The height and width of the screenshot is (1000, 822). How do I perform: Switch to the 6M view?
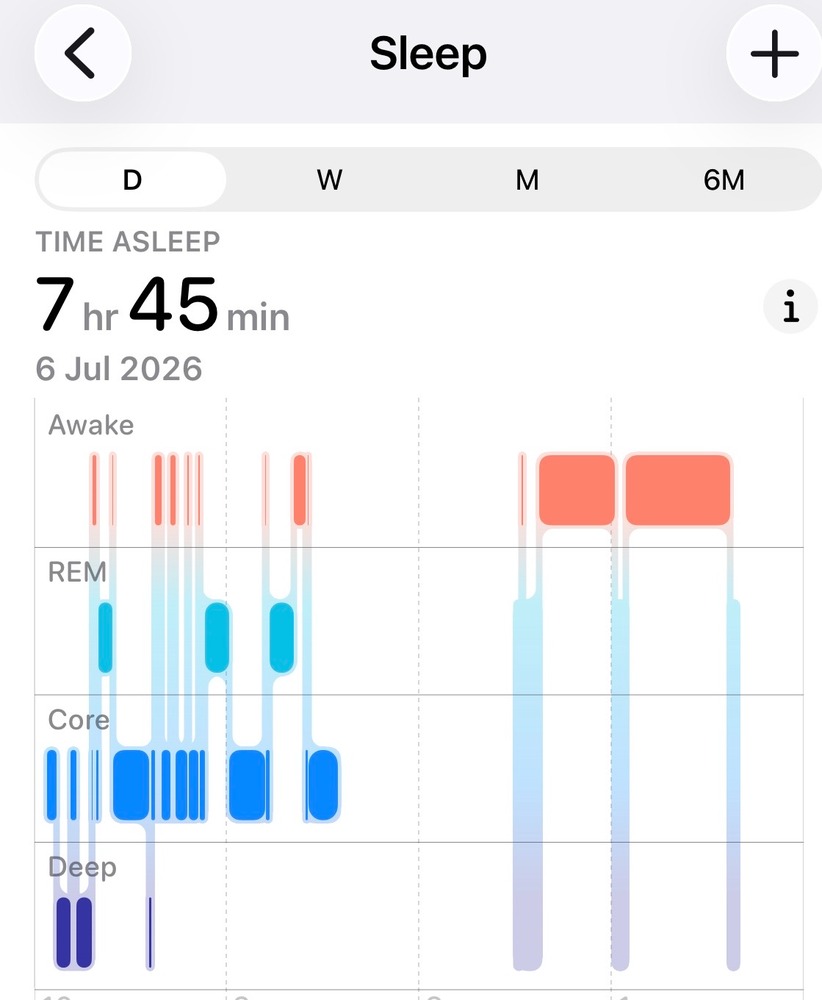coord(724,180)
